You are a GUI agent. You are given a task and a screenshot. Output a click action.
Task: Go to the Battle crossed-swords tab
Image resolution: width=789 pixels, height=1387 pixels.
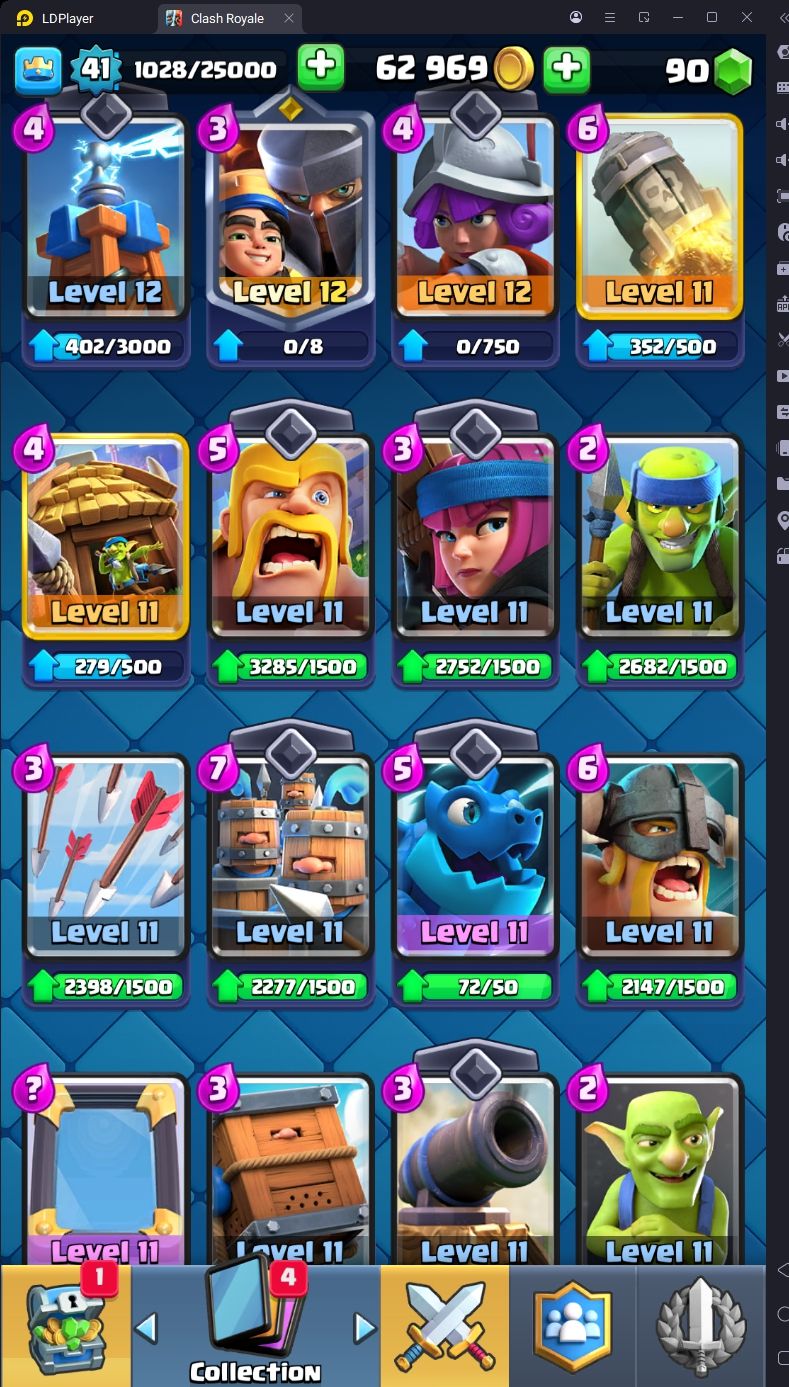(445, 1325)
